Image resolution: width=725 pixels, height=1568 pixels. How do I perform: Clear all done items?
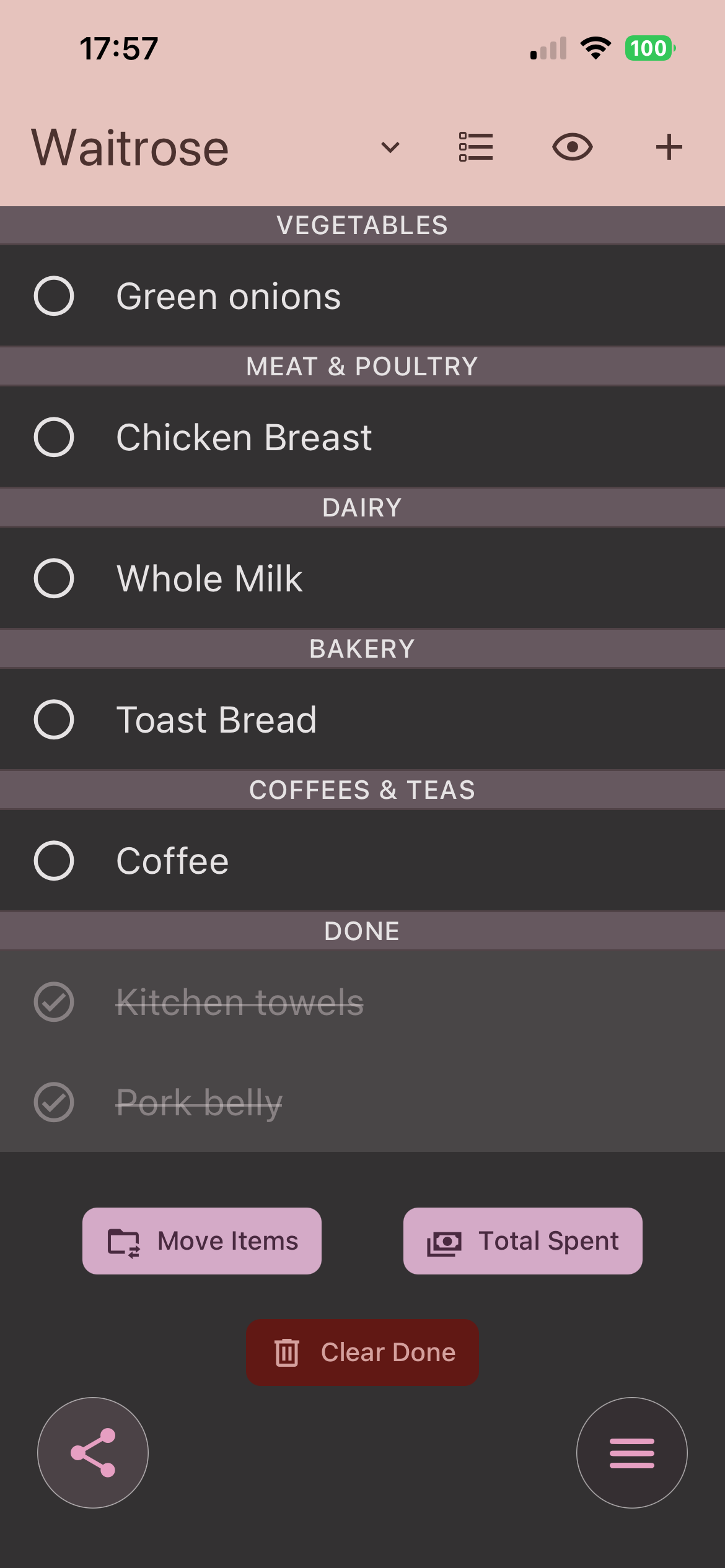coord(362,1352)
